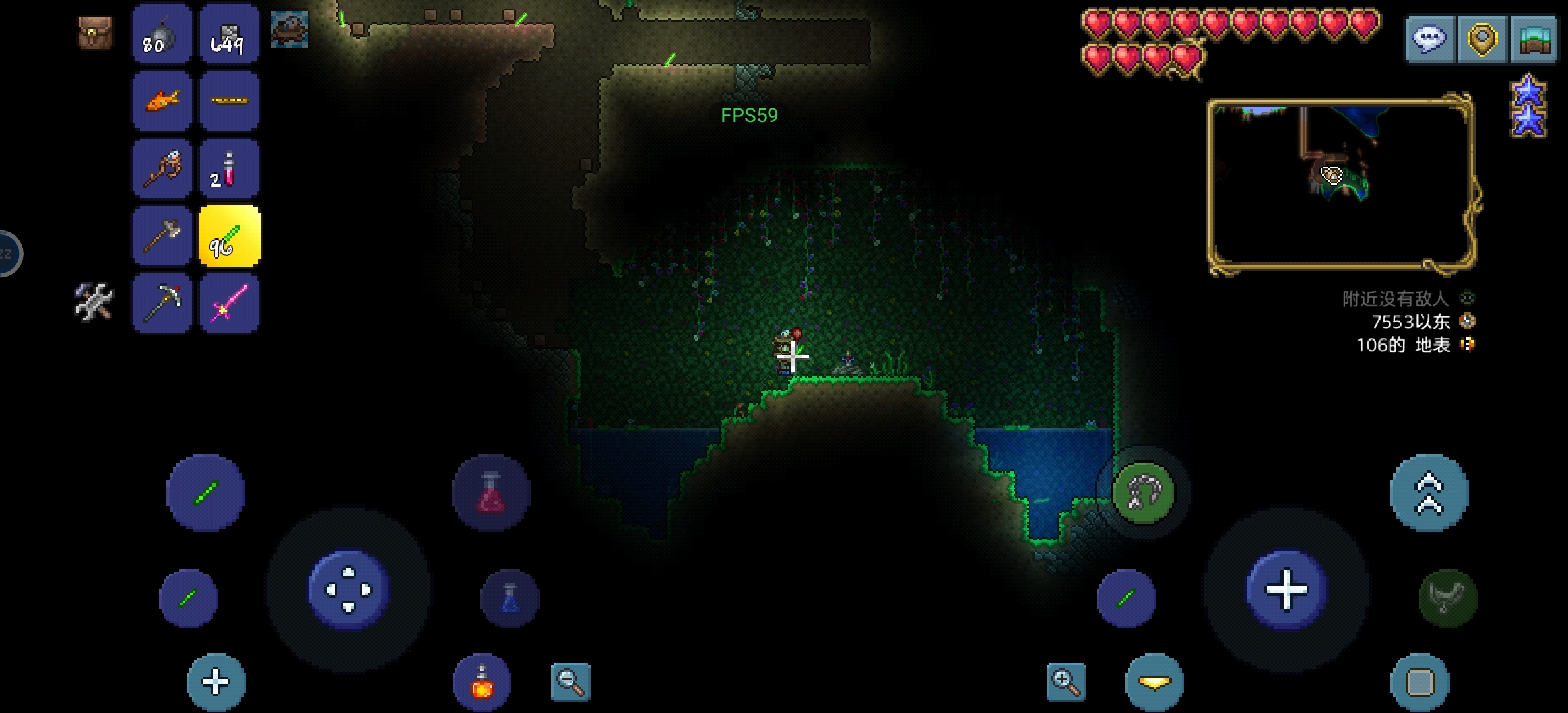Select the pickaxe hotbar slot
This screenshot has width=1568, height=713.
162,304
